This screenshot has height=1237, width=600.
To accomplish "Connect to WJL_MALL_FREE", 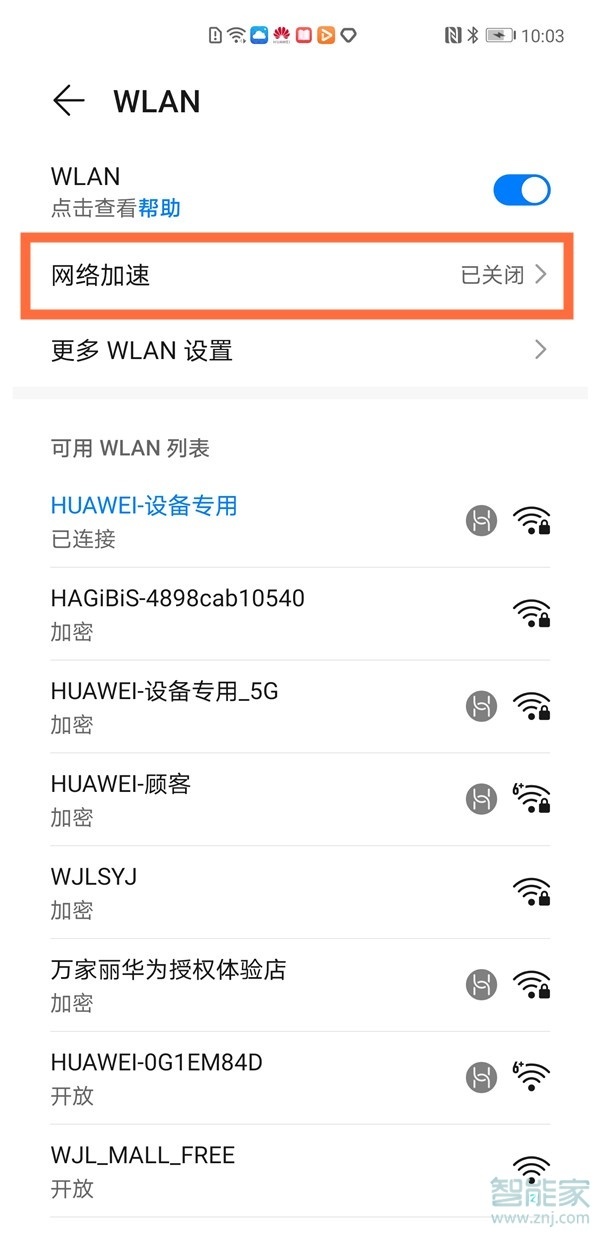I will (250, 1170).
